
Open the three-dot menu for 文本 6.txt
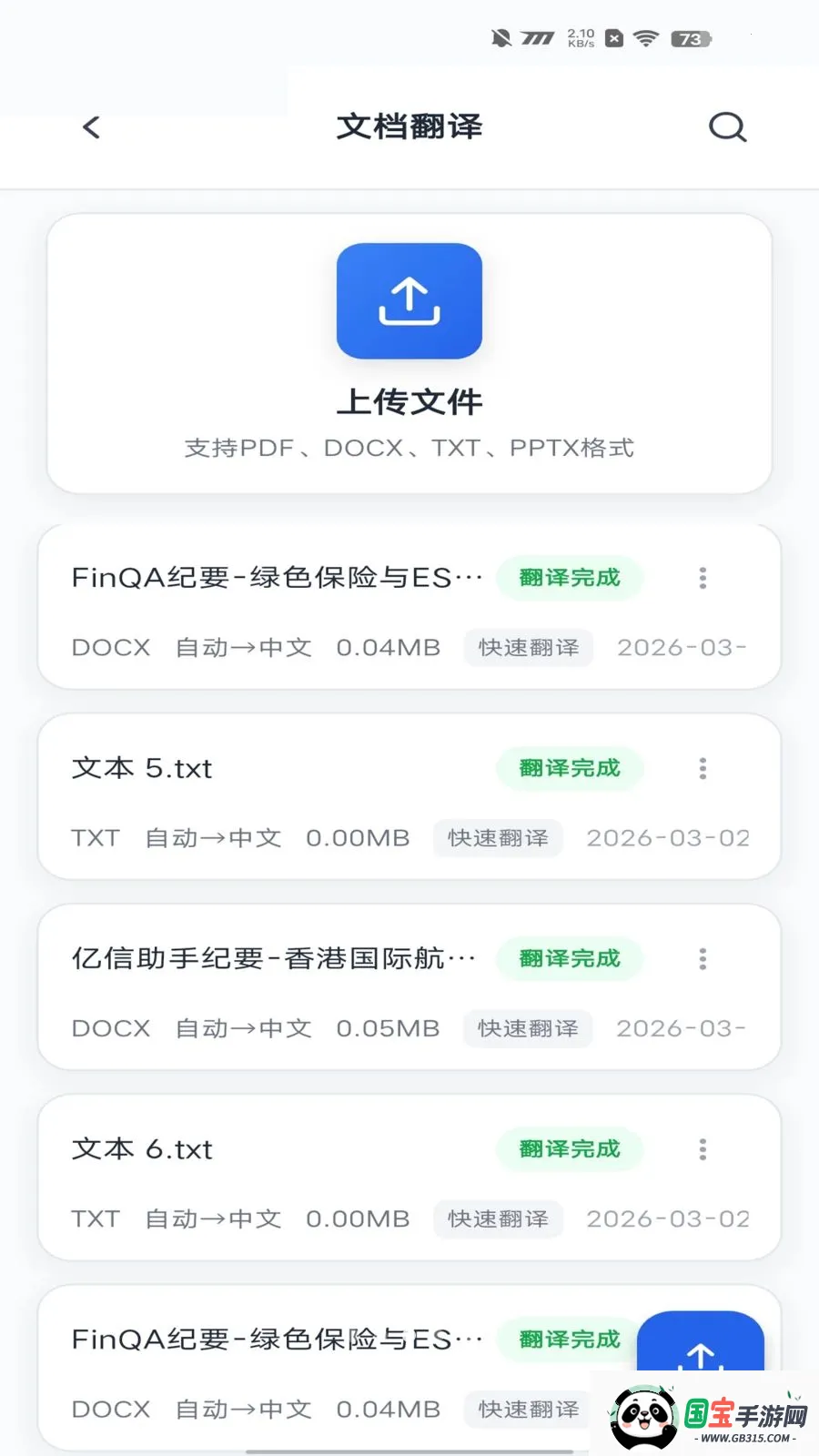pyautogui.click(x=702, y=1149)
